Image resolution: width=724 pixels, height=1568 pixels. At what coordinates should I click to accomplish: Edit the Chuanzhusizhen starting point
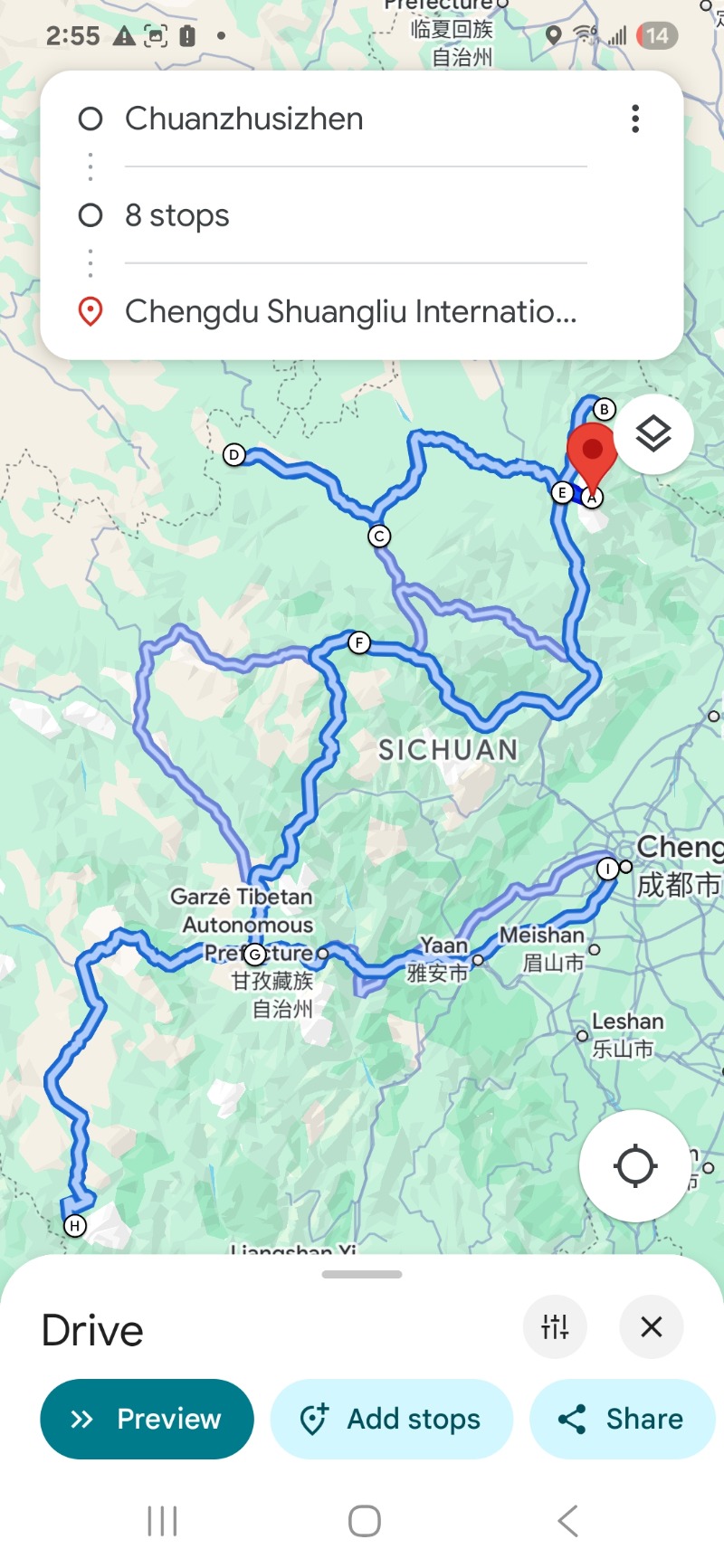coord(356,119)
